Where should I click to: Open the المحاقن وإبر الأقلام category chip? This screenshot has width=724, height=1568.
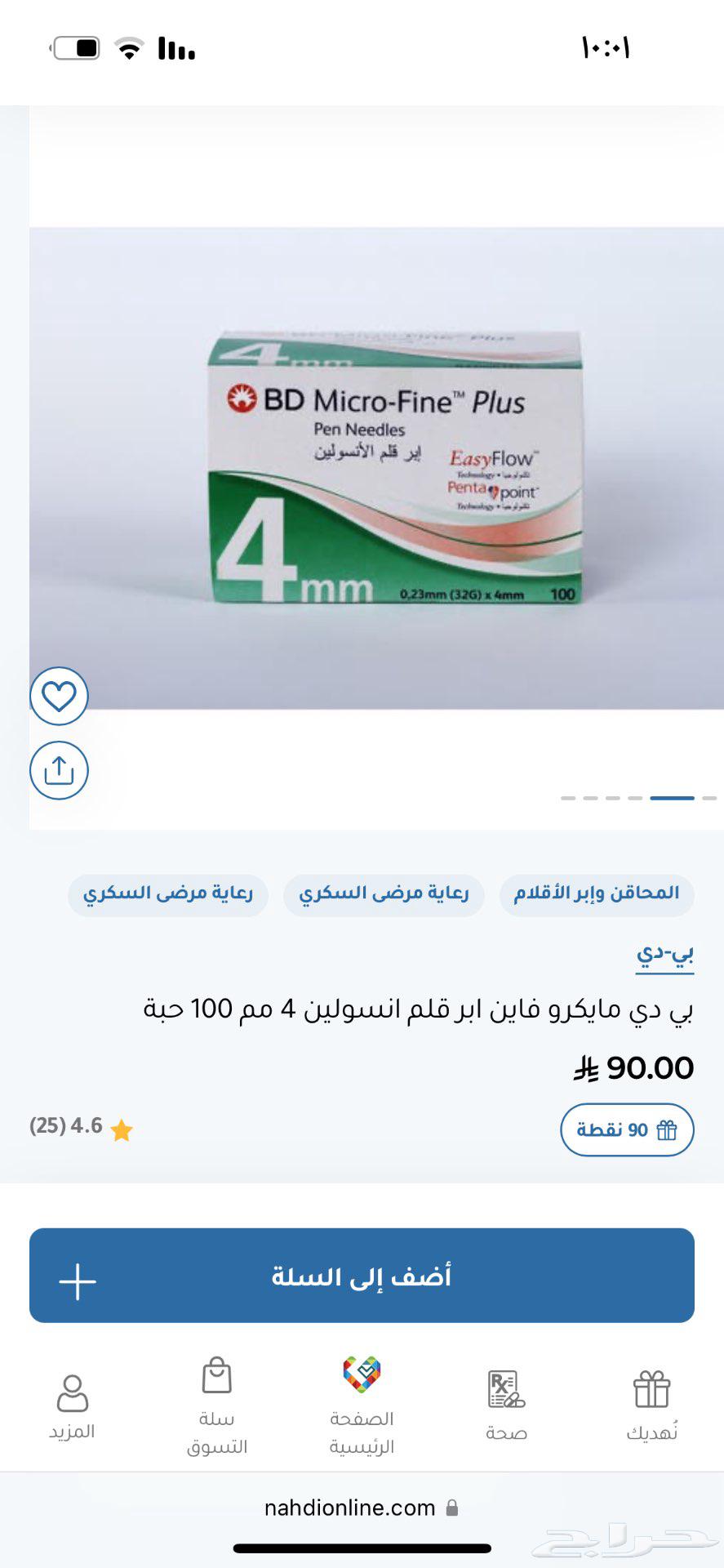point(597,894)
